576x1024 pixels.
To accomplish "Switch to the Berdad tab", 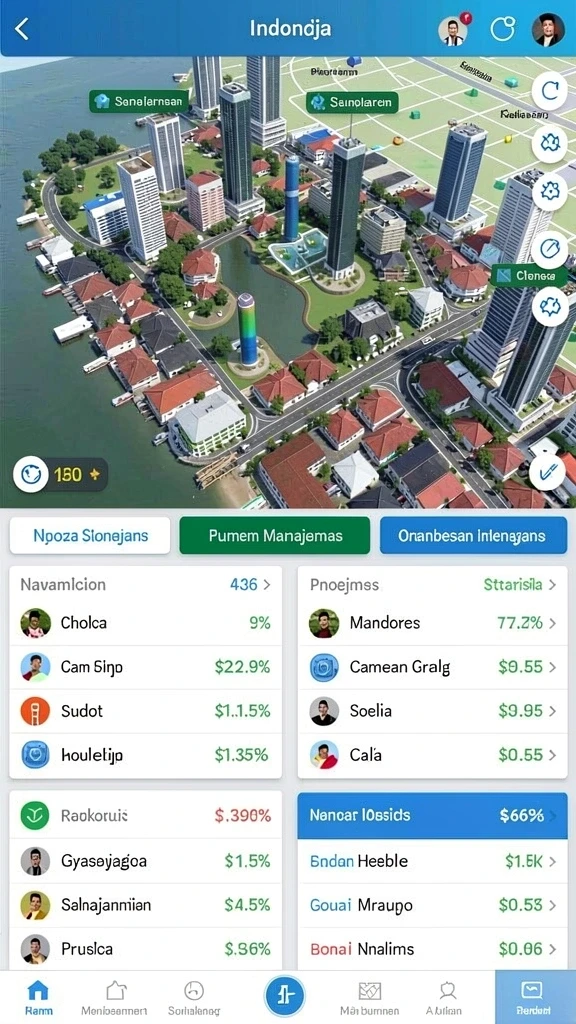I will pos(533,997).
